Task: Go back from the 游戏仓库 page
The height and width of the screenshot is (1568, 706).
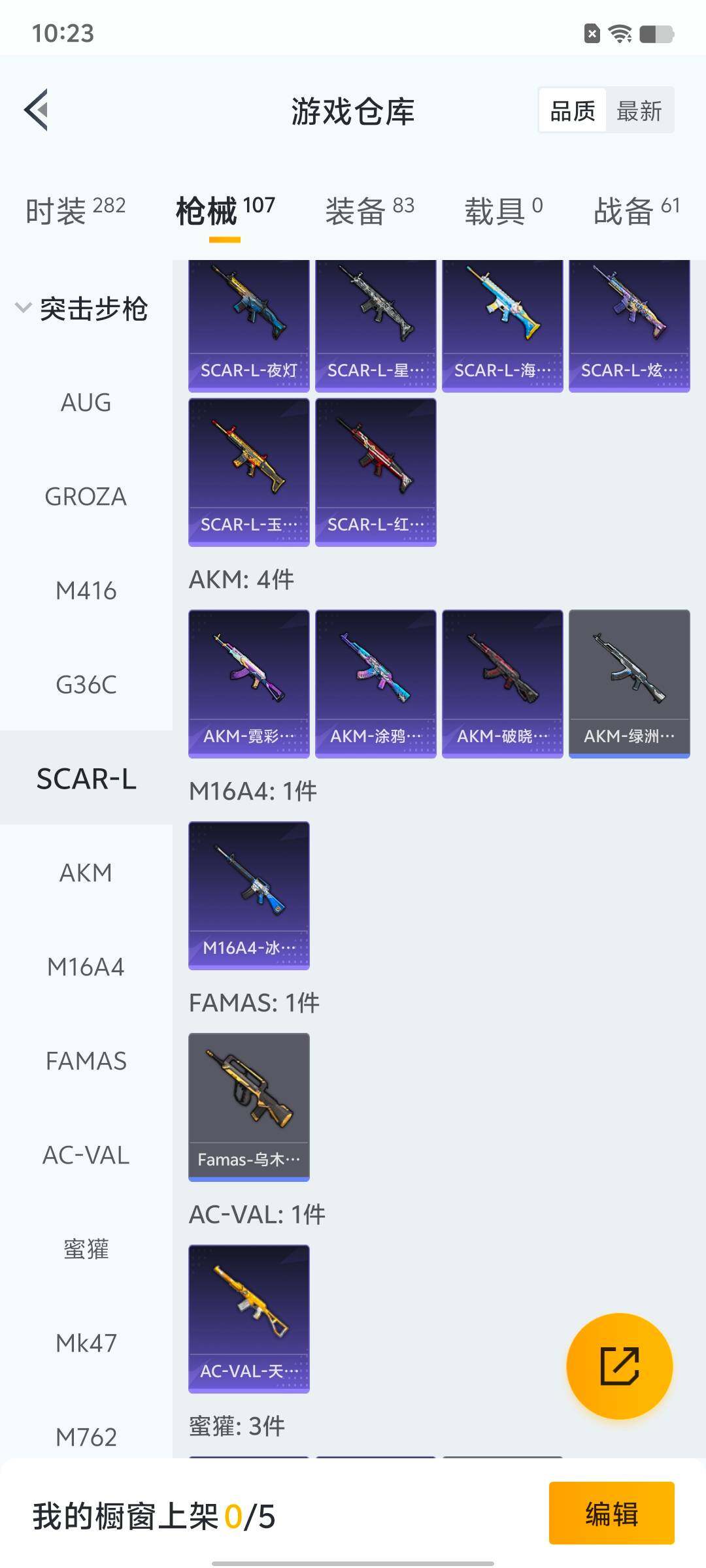Action: (x=37, y=110)
